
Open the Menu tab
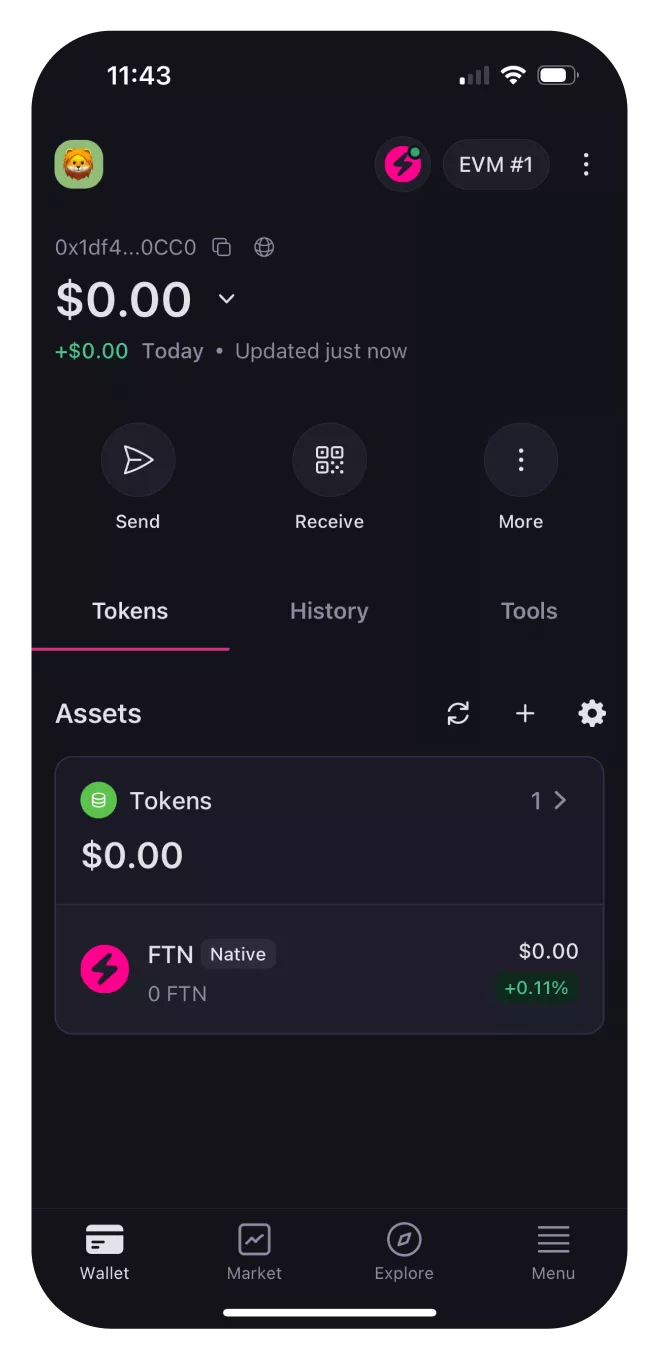(x=553, y=1251)
